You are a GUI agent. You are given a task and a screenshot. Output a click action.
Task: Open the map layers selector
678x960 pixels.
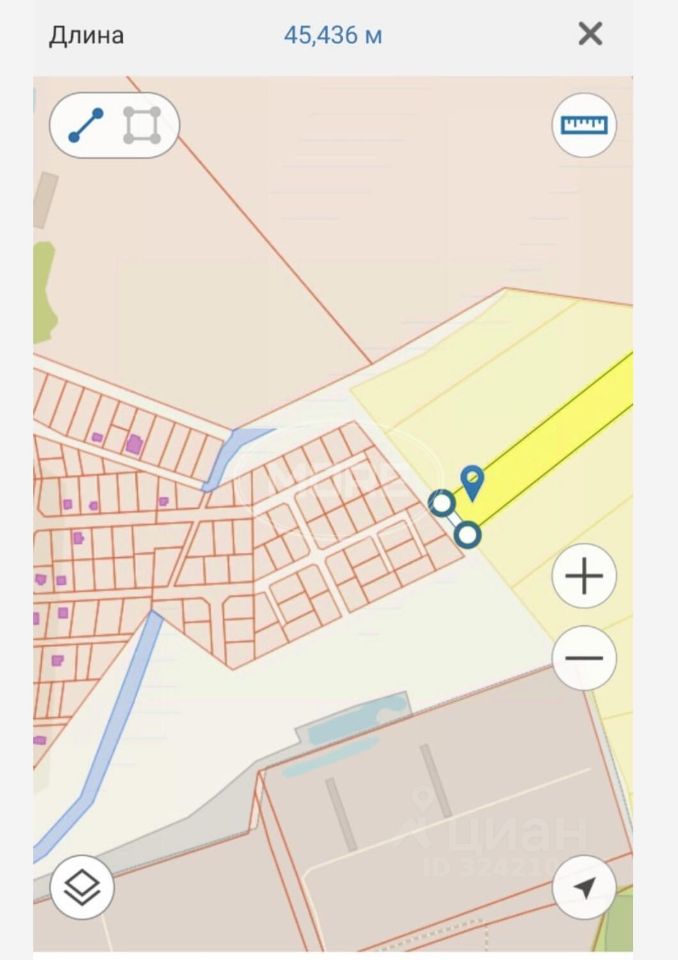[x=82, y=887]
